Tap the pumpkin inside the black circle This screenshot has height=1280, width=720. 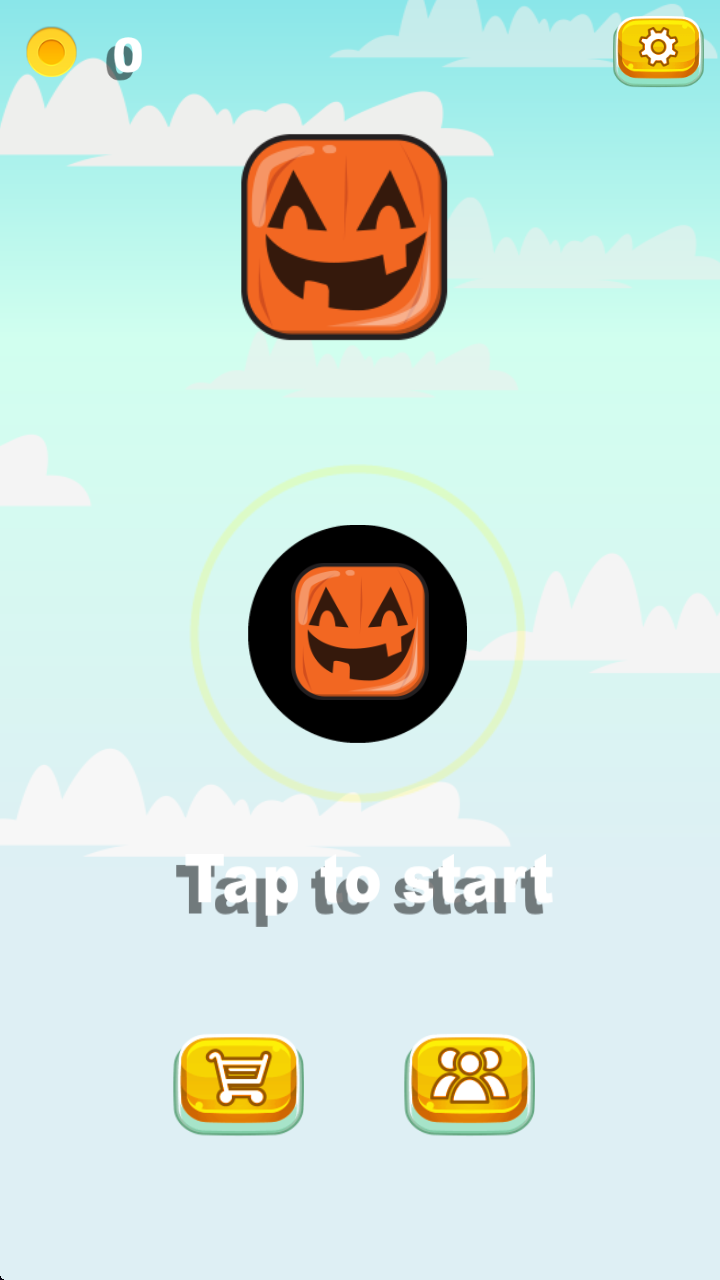357,632
